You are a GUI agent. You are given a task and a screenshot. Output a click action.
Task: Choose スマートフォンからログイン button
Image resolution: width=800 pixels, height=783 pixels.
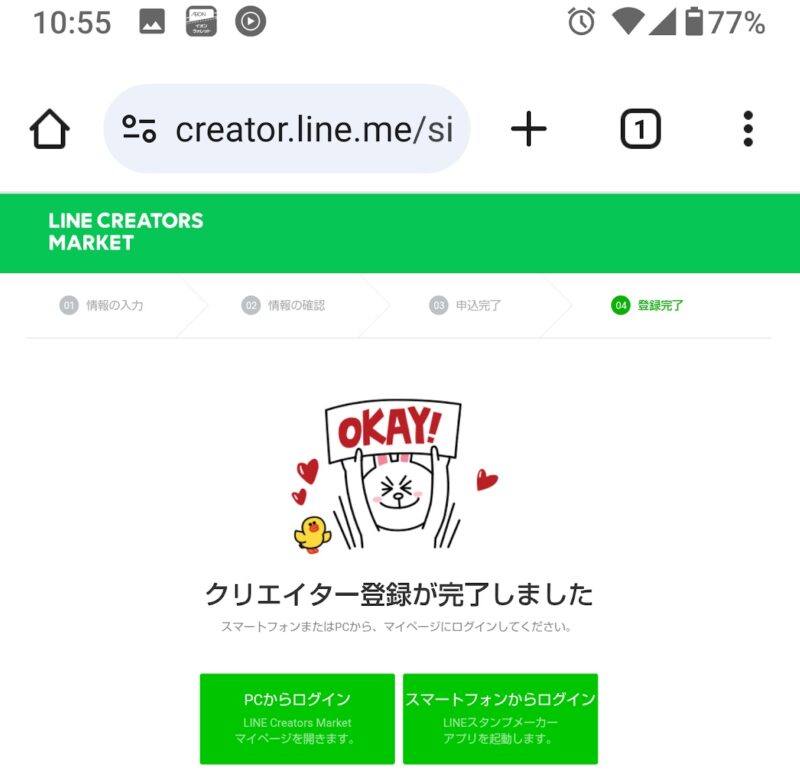tap(500, 718)
